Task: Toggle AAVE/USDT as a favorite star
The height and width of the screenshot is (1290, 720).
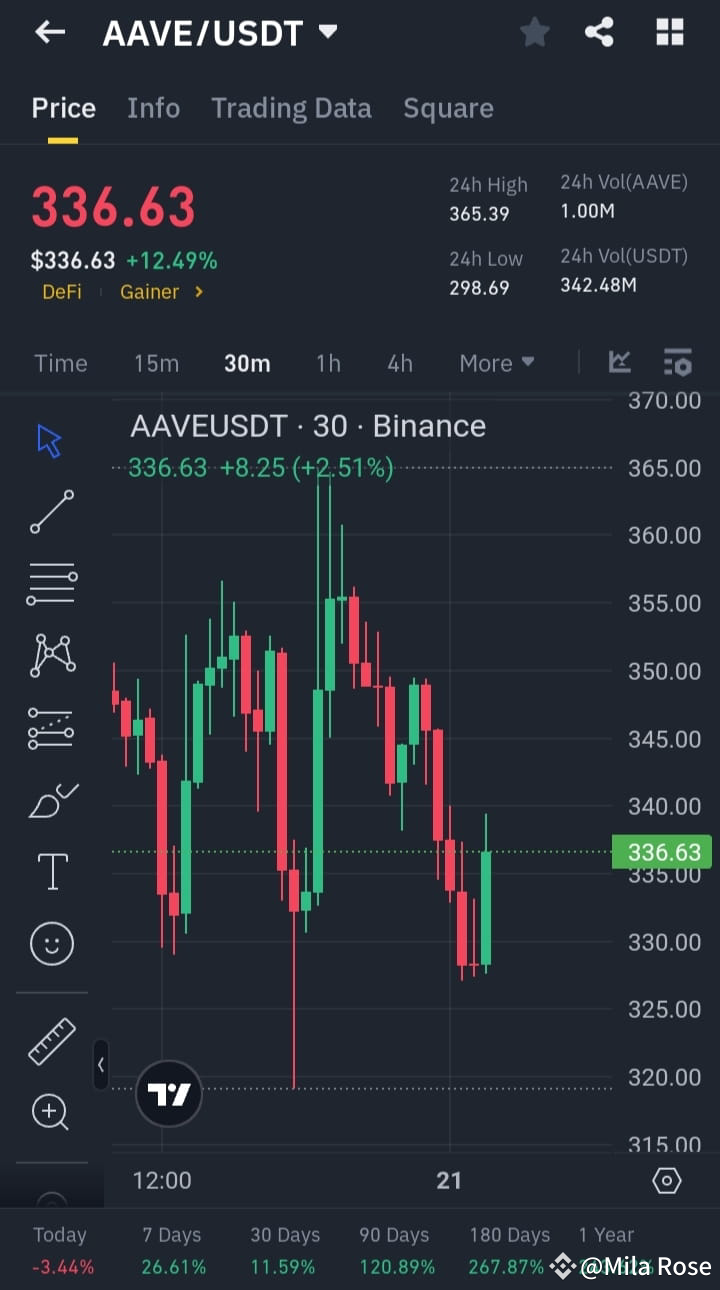Action: [x=534, y=32]
